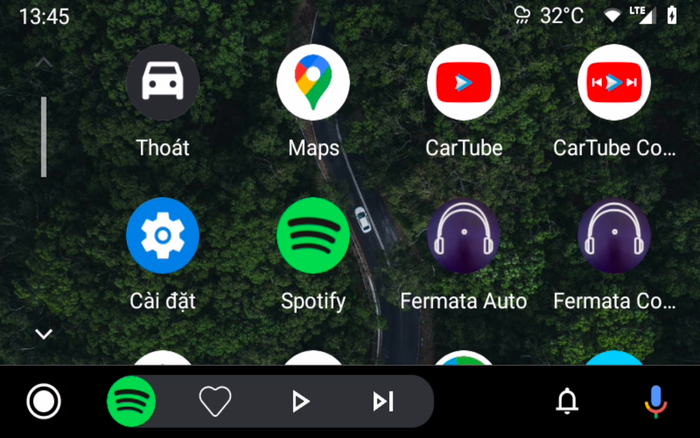
Task: Launch Spotify from the app grid
Action: coord(313,235)
